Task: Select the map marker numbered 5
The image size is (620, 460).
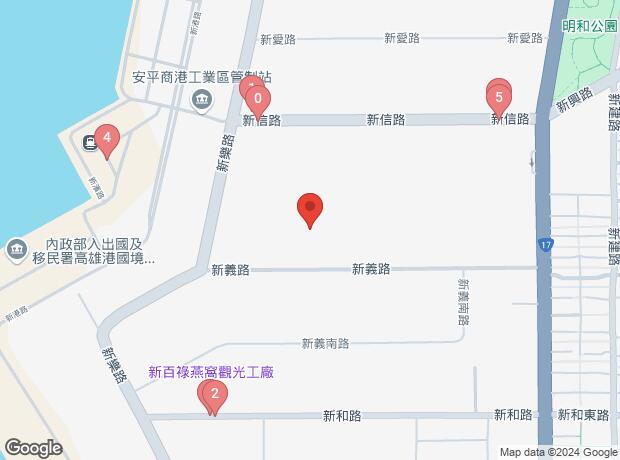Action: click(x=499, y=98)
